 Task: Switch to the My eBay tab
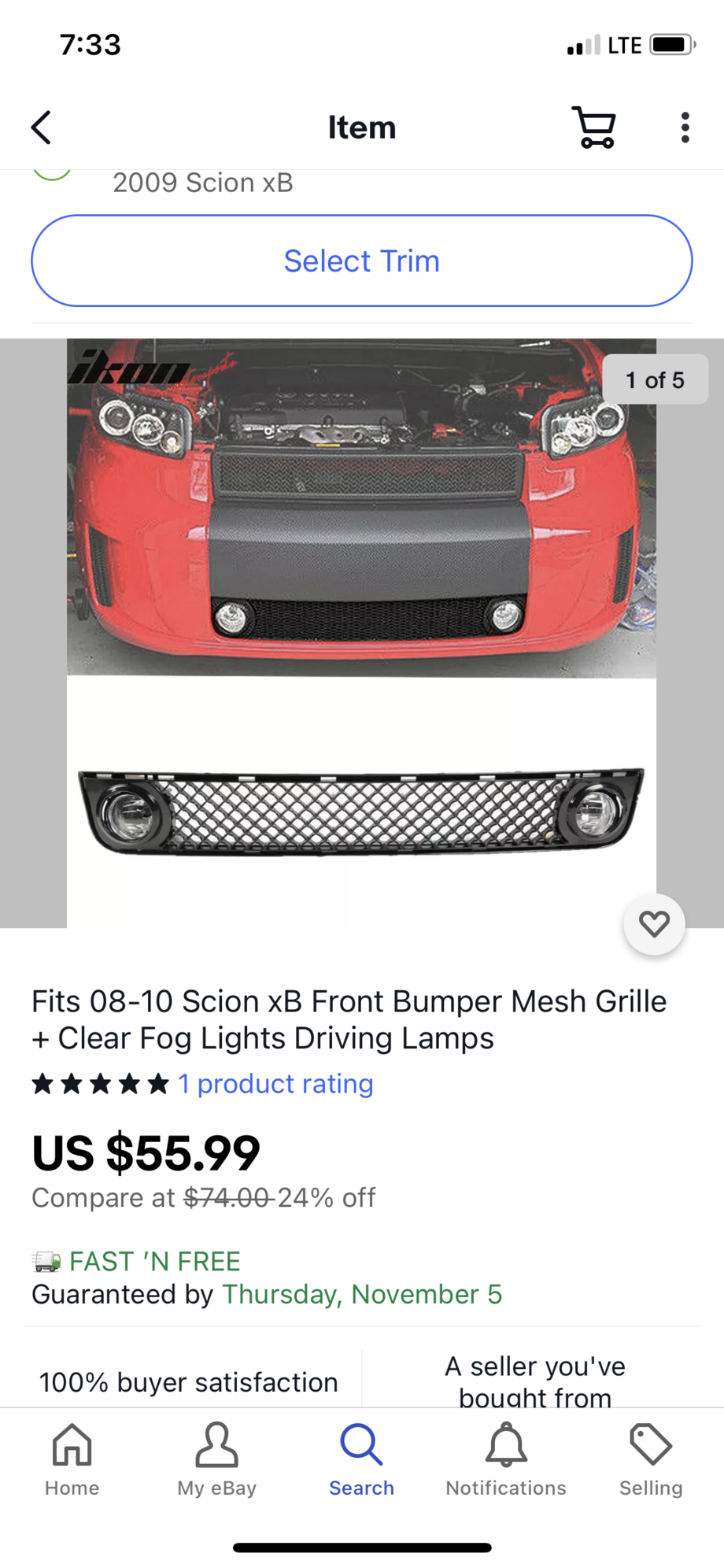point(217,1460)
